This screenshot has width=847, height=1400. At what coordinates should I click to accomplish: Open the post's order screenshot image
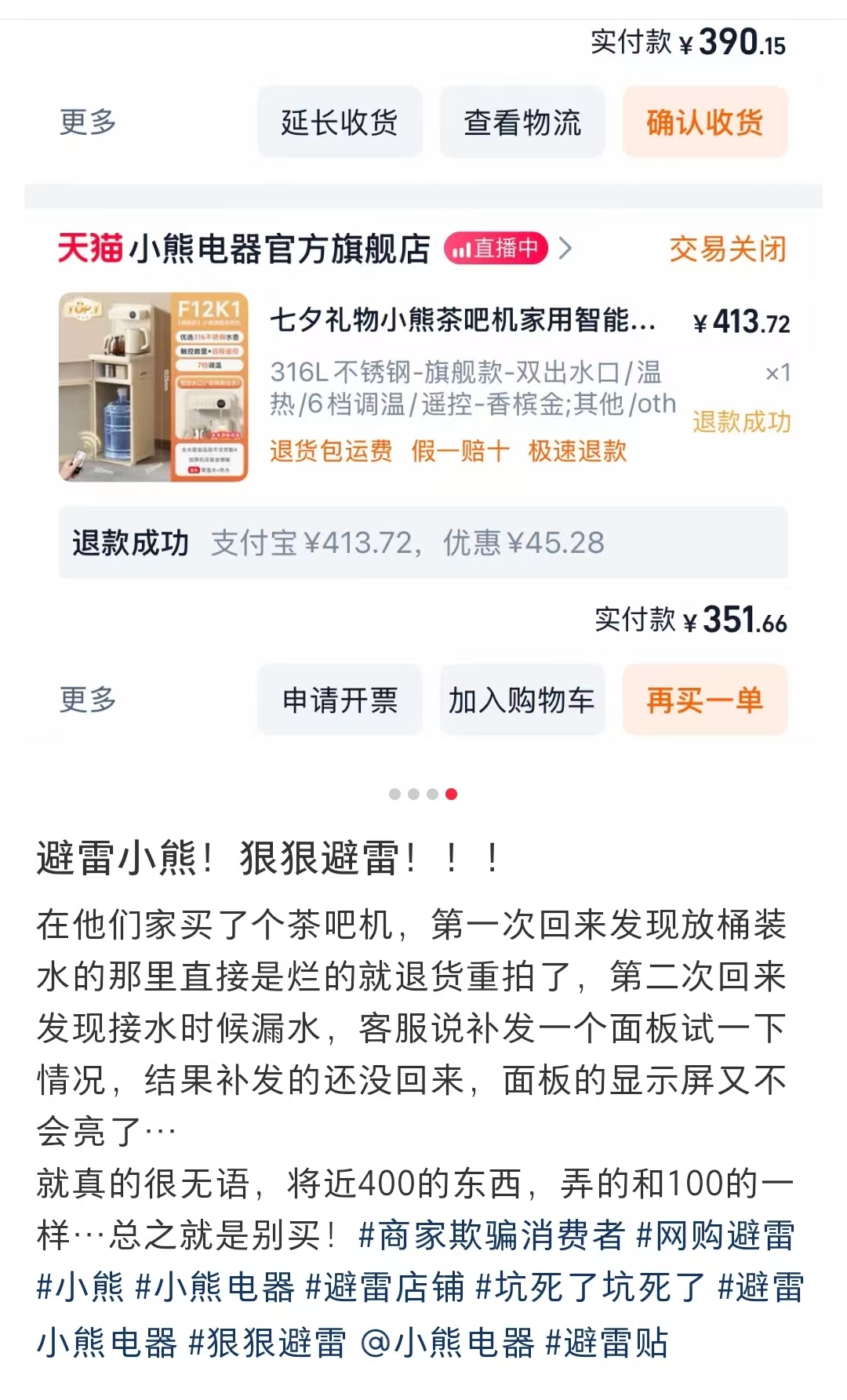[423, 392]
